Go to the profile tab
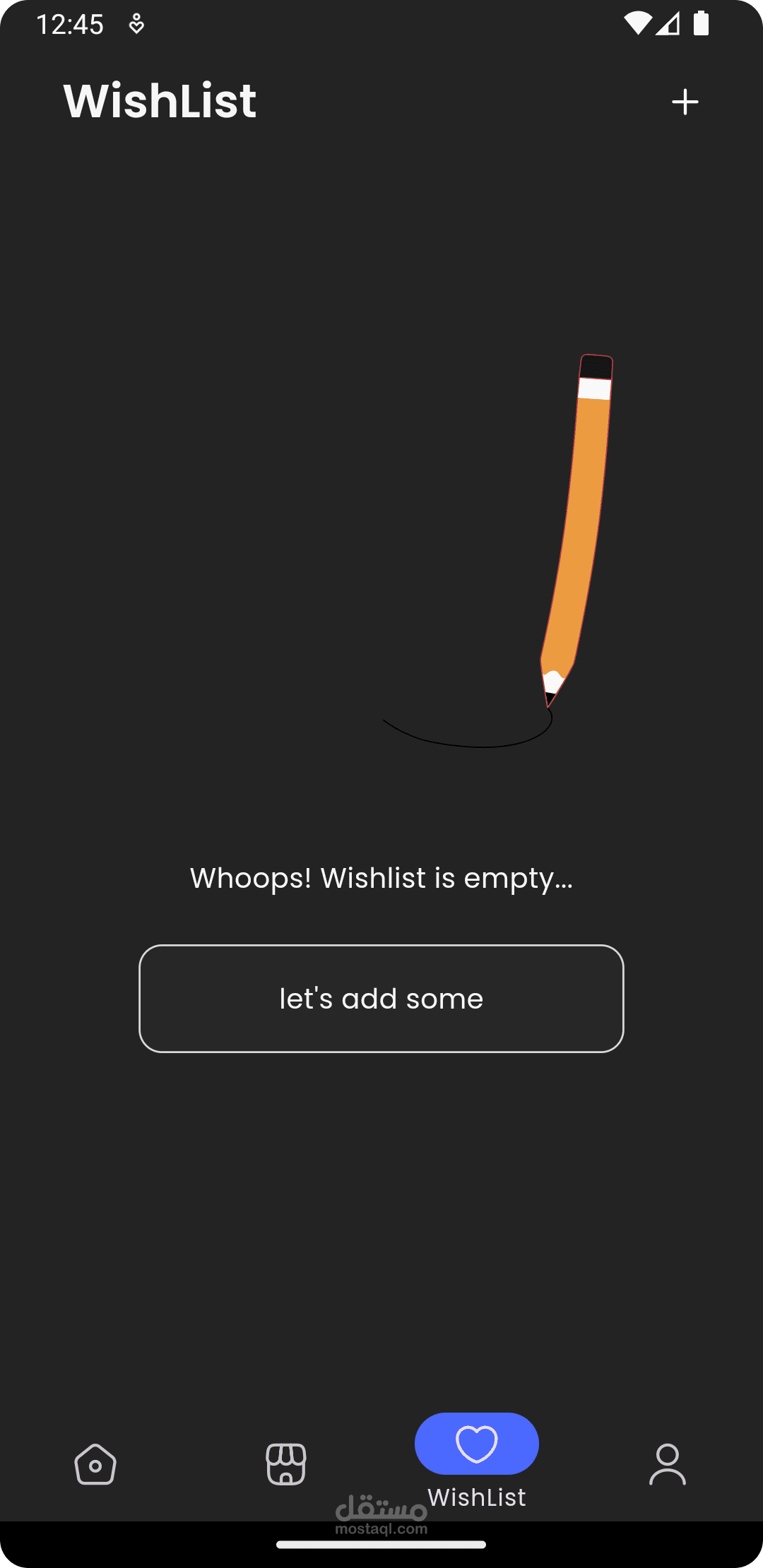This screenshot has width=763, height=1568. 668,1464
